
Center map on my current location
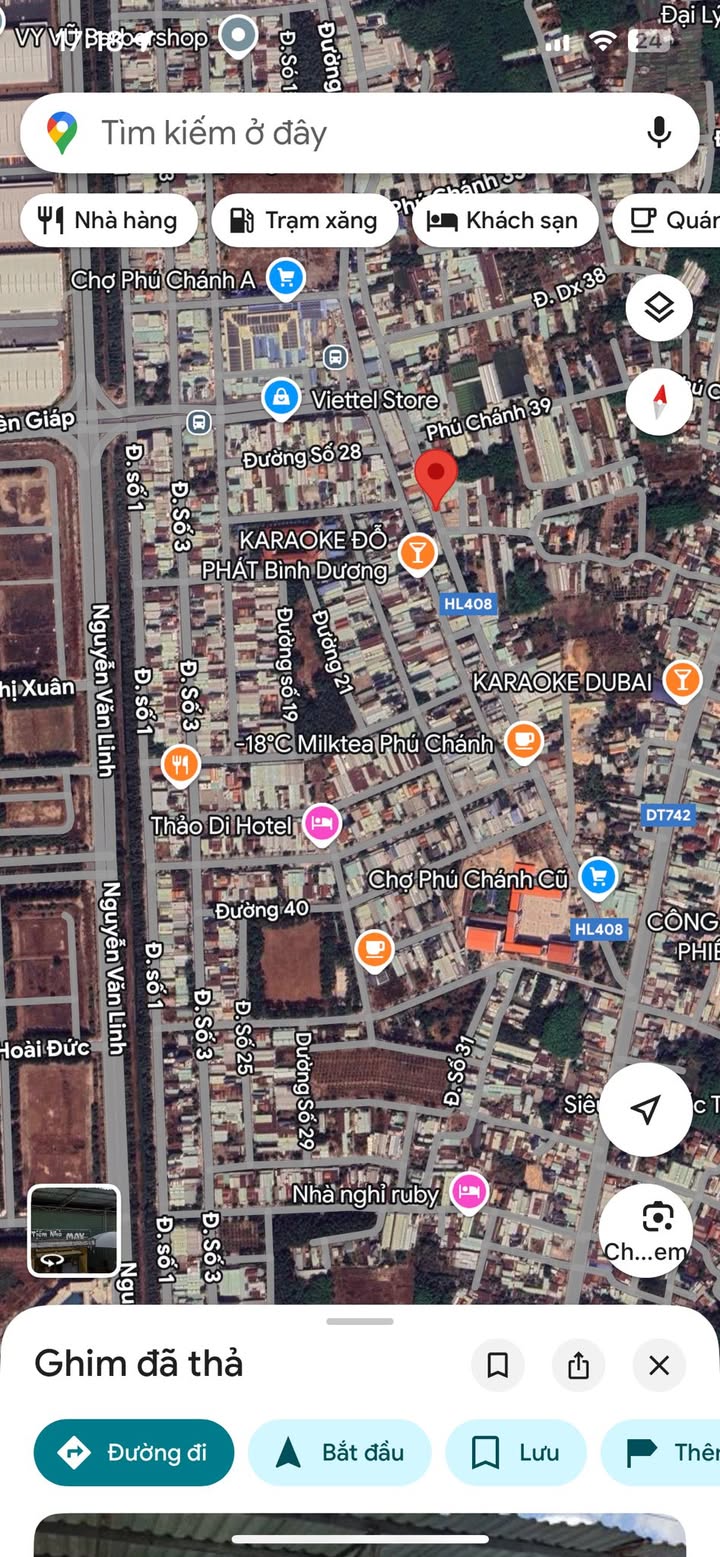645,1109
